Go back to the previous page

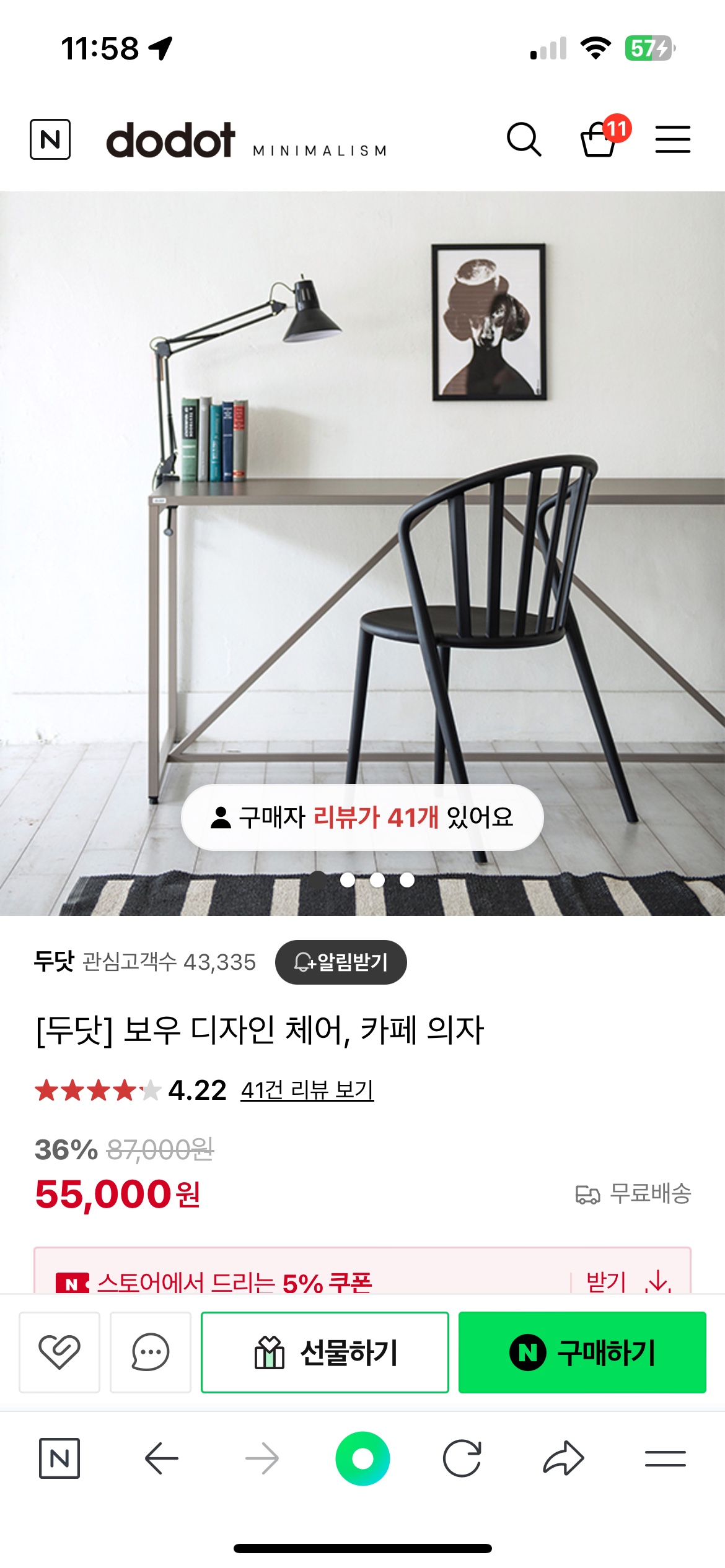[x=161, y=1458]
